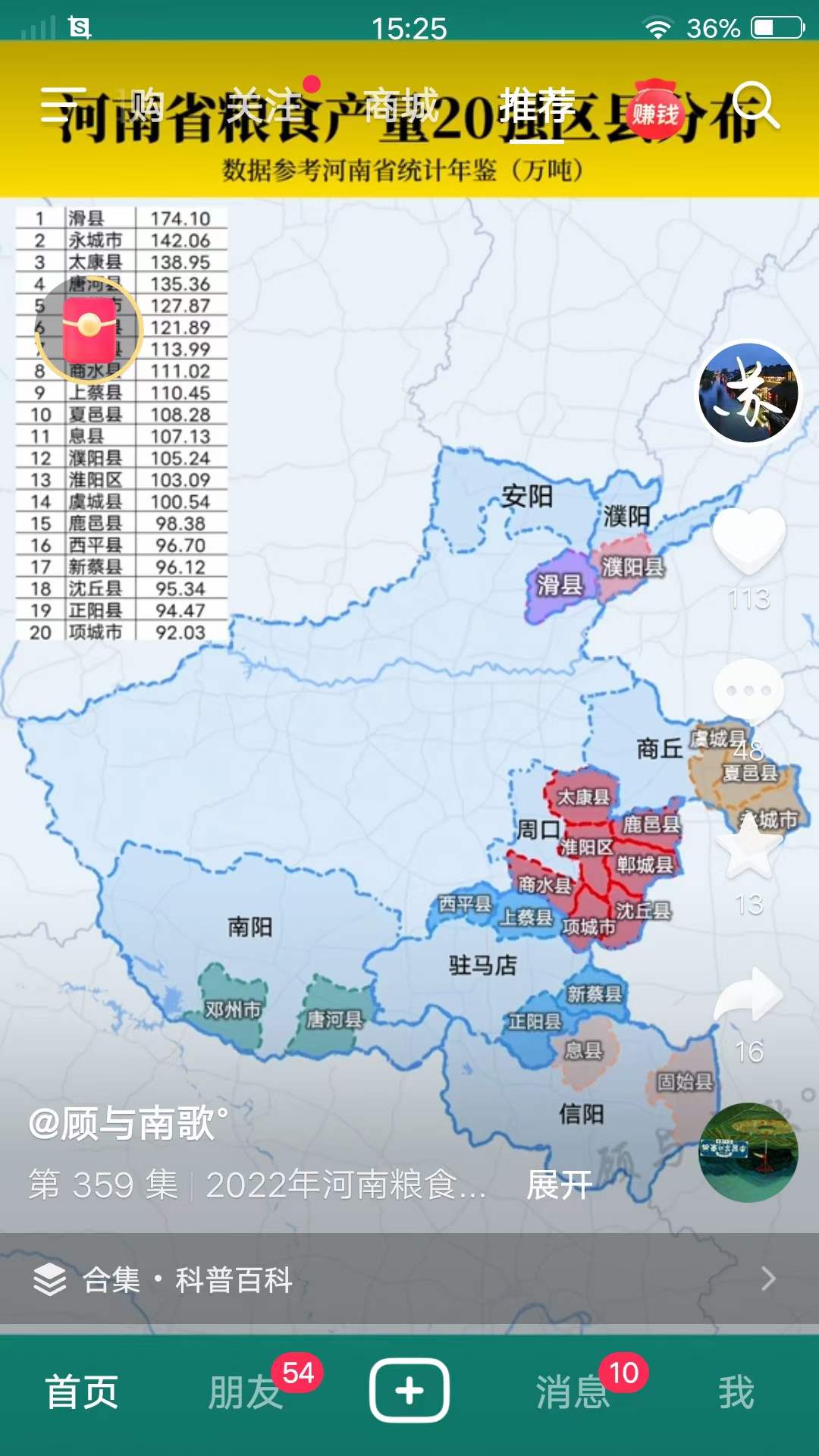Expand the video description with 展开
The image size is (819, 1456).
tap(560, 1185)
